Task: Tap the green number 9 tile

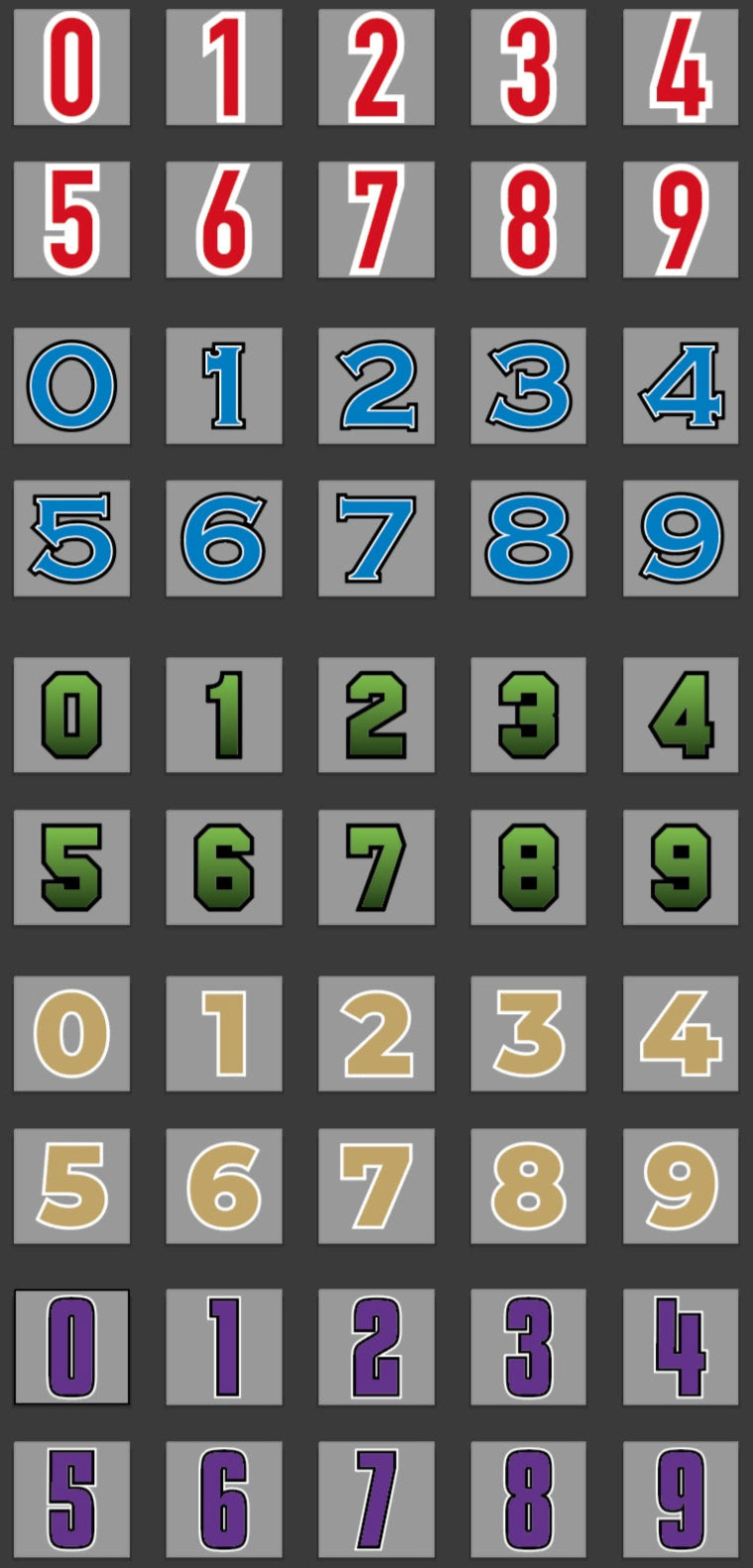Action: click(681, 868)
